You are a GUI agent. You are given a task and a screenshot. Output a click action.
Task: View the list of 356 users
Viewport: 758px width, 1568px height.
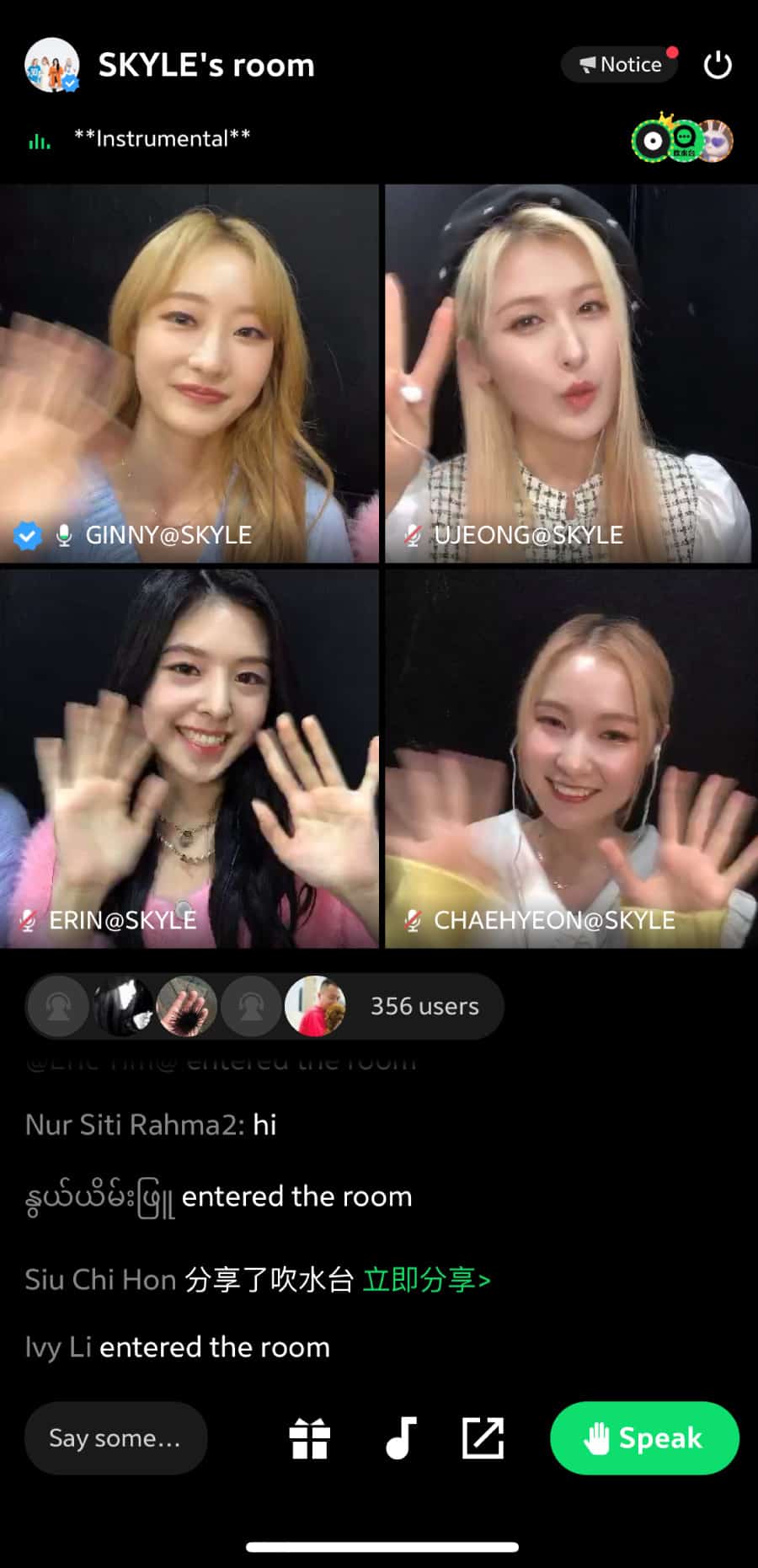pos(424,1006)
